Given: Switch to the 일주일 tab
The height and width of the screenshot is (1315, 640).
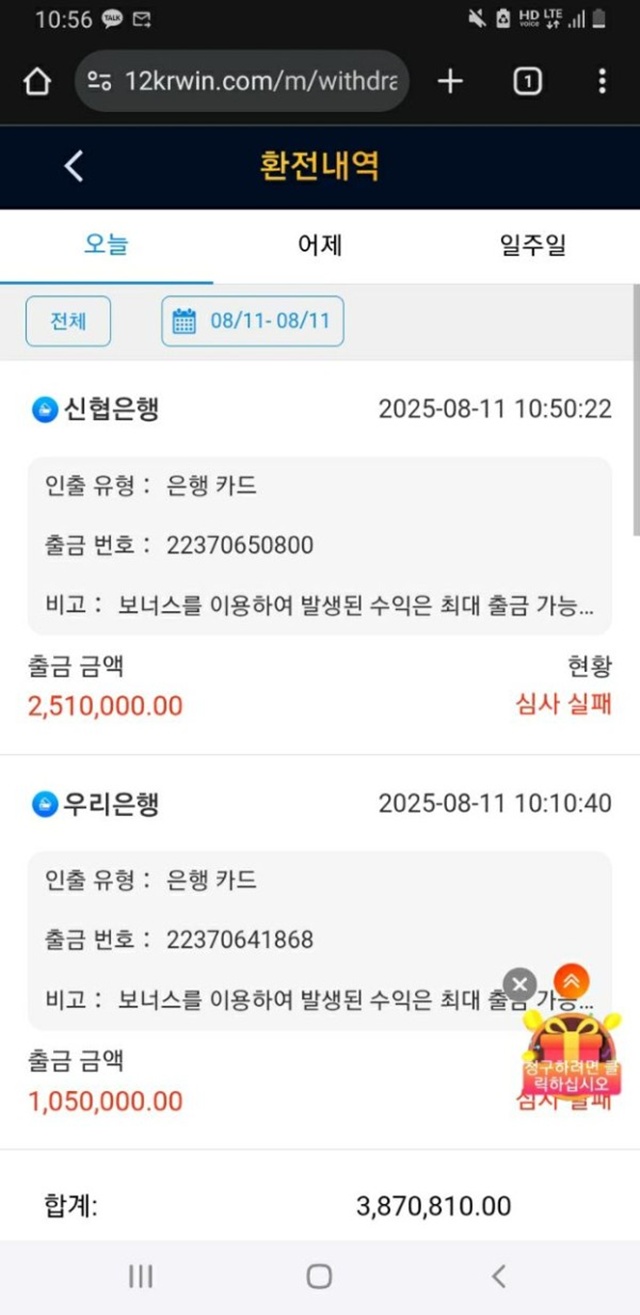Looking at the screenshot, I should pos(533,245).
